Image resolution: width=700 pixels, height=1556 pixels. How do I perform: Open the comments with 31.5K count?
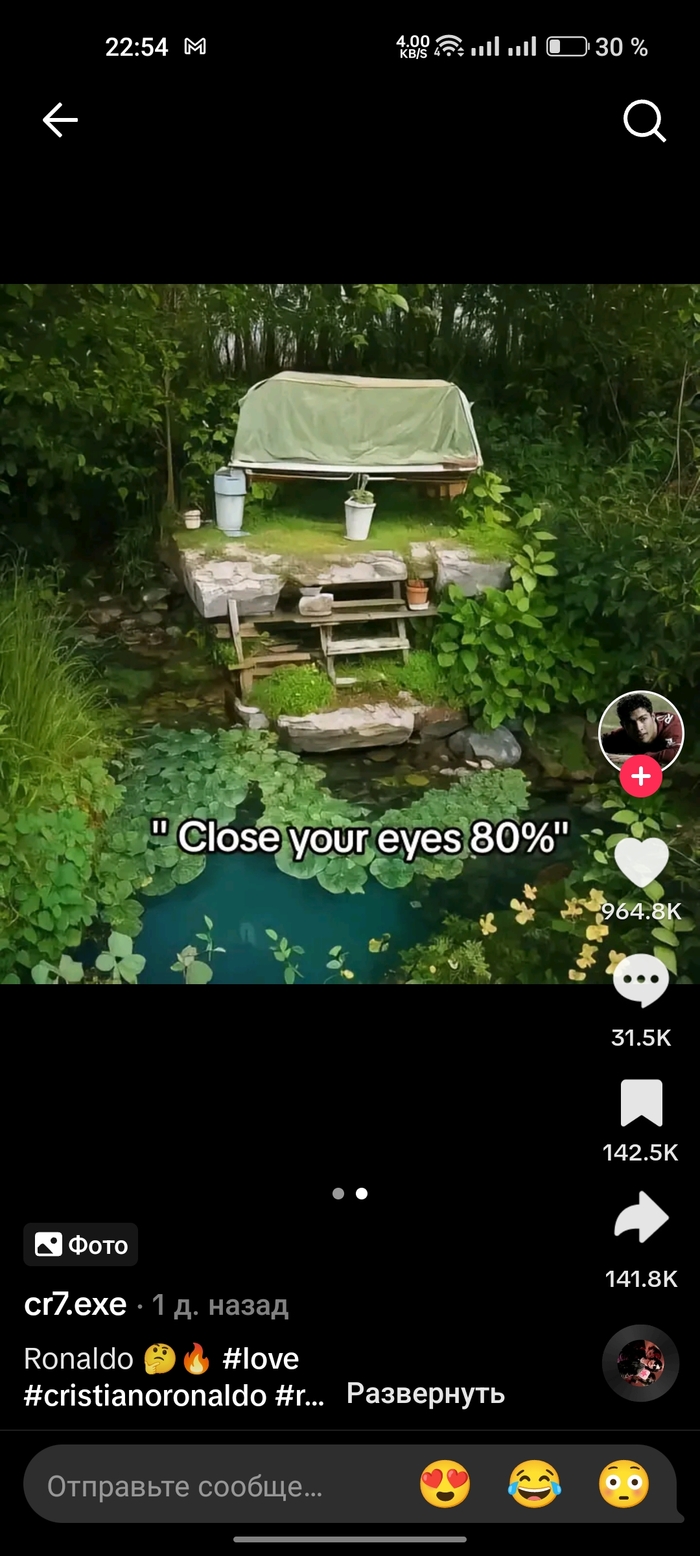(x=641, y=983)
